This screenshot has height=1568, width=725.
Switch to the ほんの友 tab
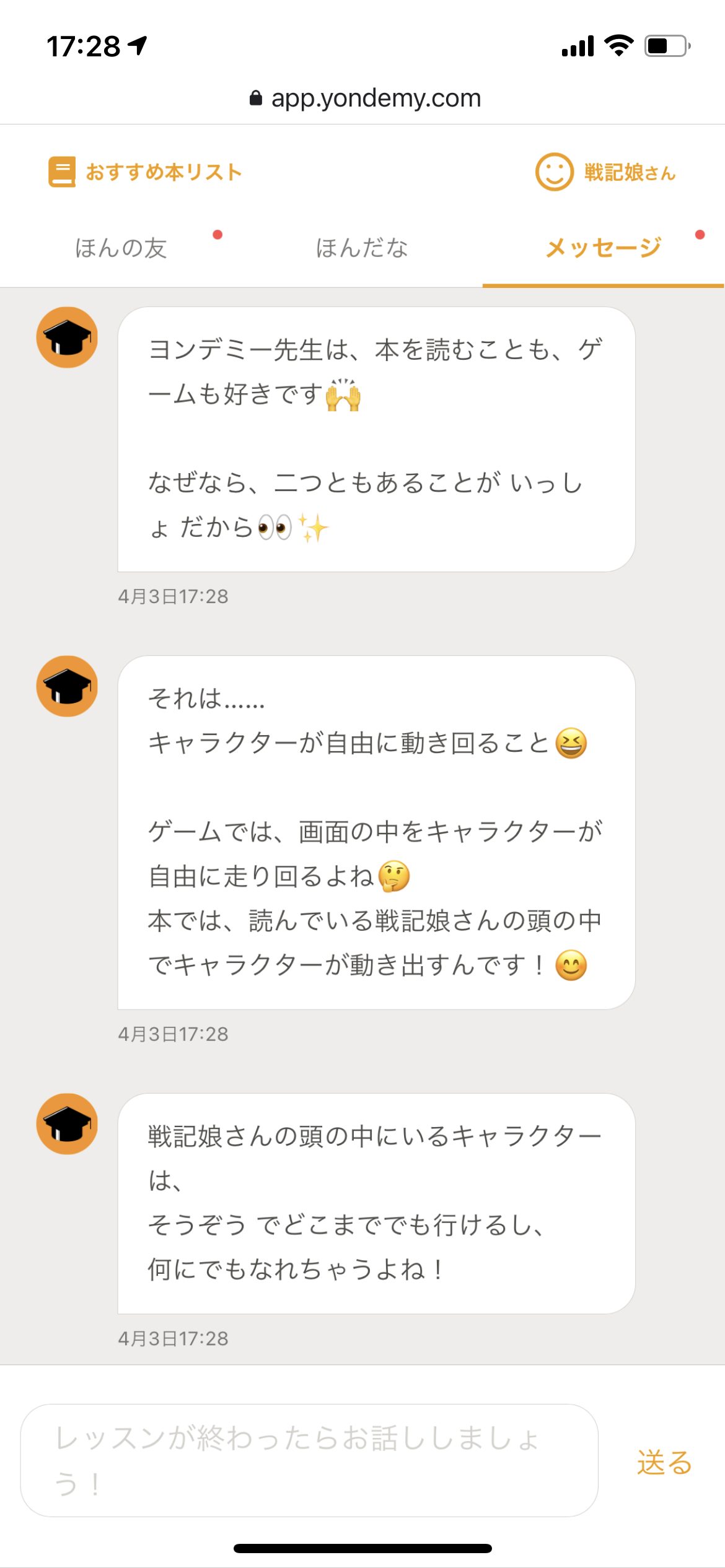click(x=121, y=248)
